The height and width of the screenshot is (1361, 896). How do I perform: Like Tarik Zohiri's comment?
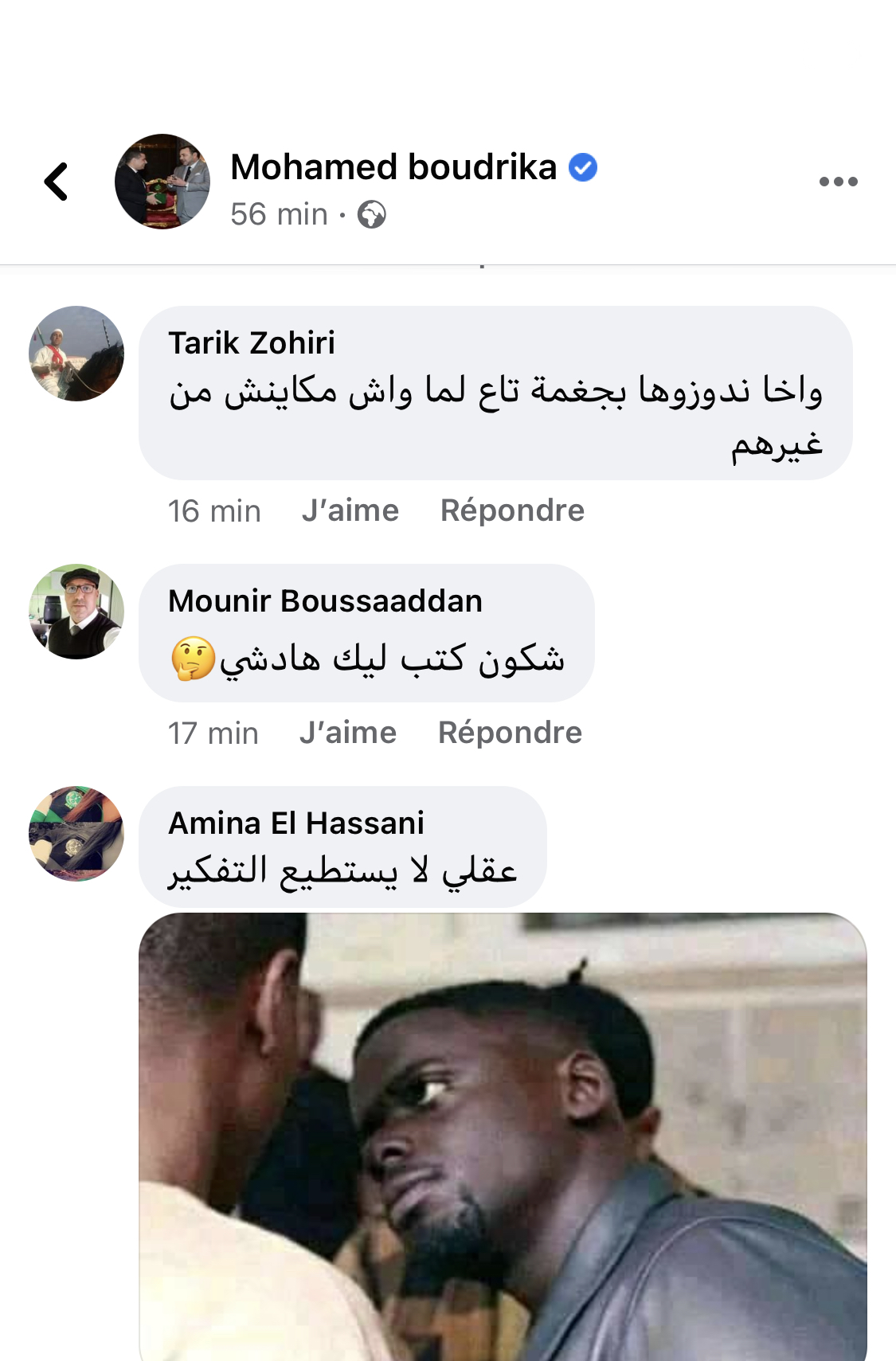point(350,510)
